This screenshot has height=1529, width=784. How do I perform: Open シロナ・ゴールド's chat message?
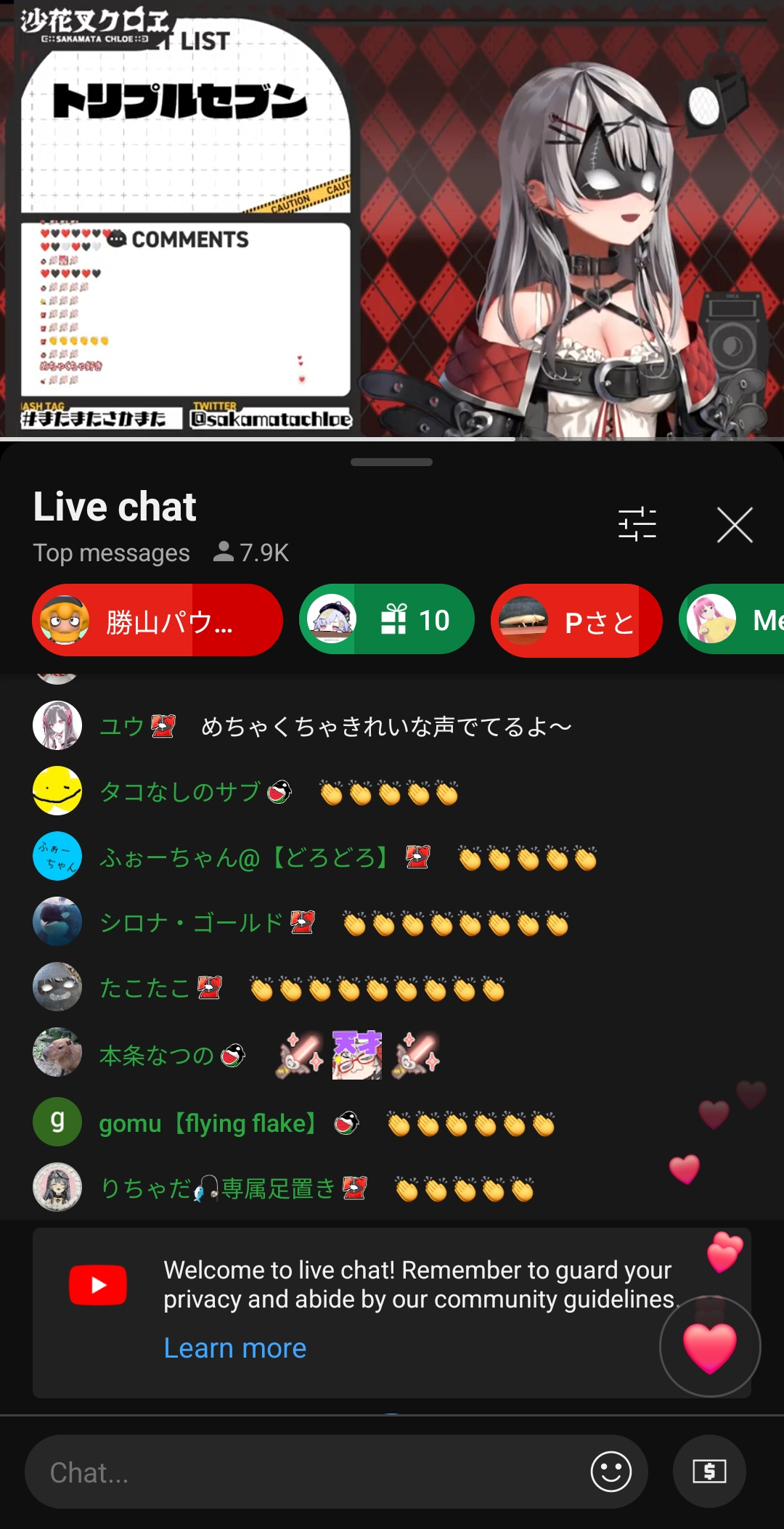pos(392,923)
